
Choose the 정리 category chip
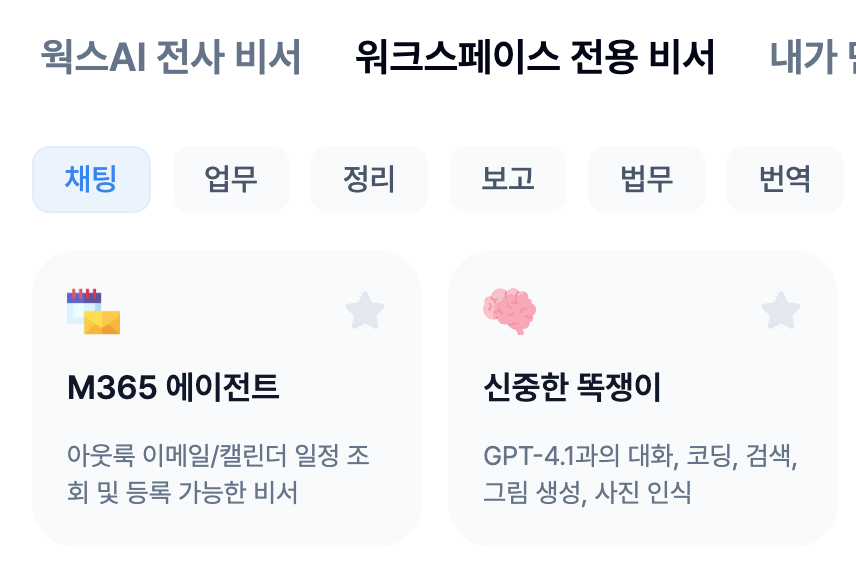(x=369, y=179)
